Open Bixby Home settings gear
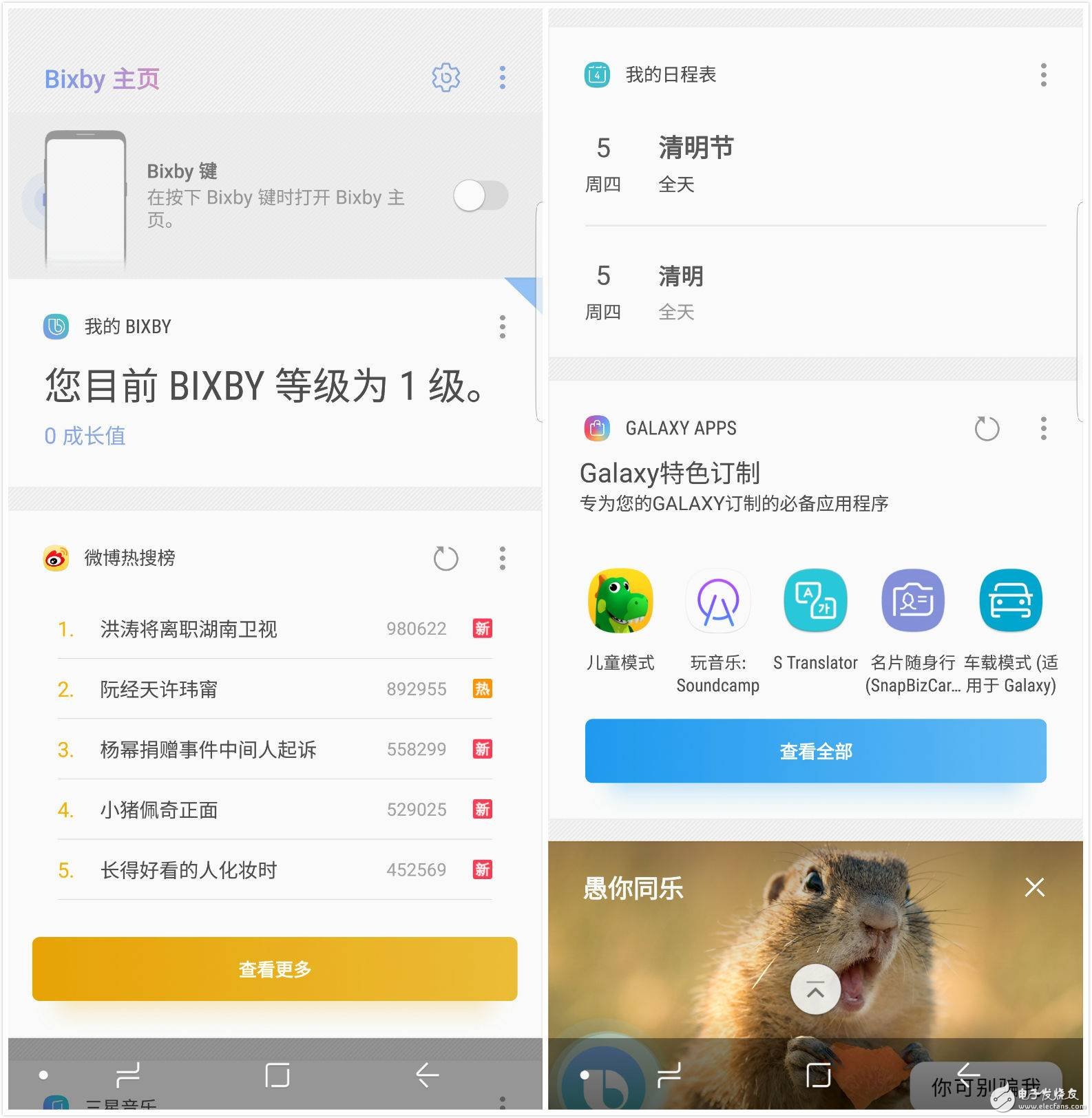 (x=445, y=78)
